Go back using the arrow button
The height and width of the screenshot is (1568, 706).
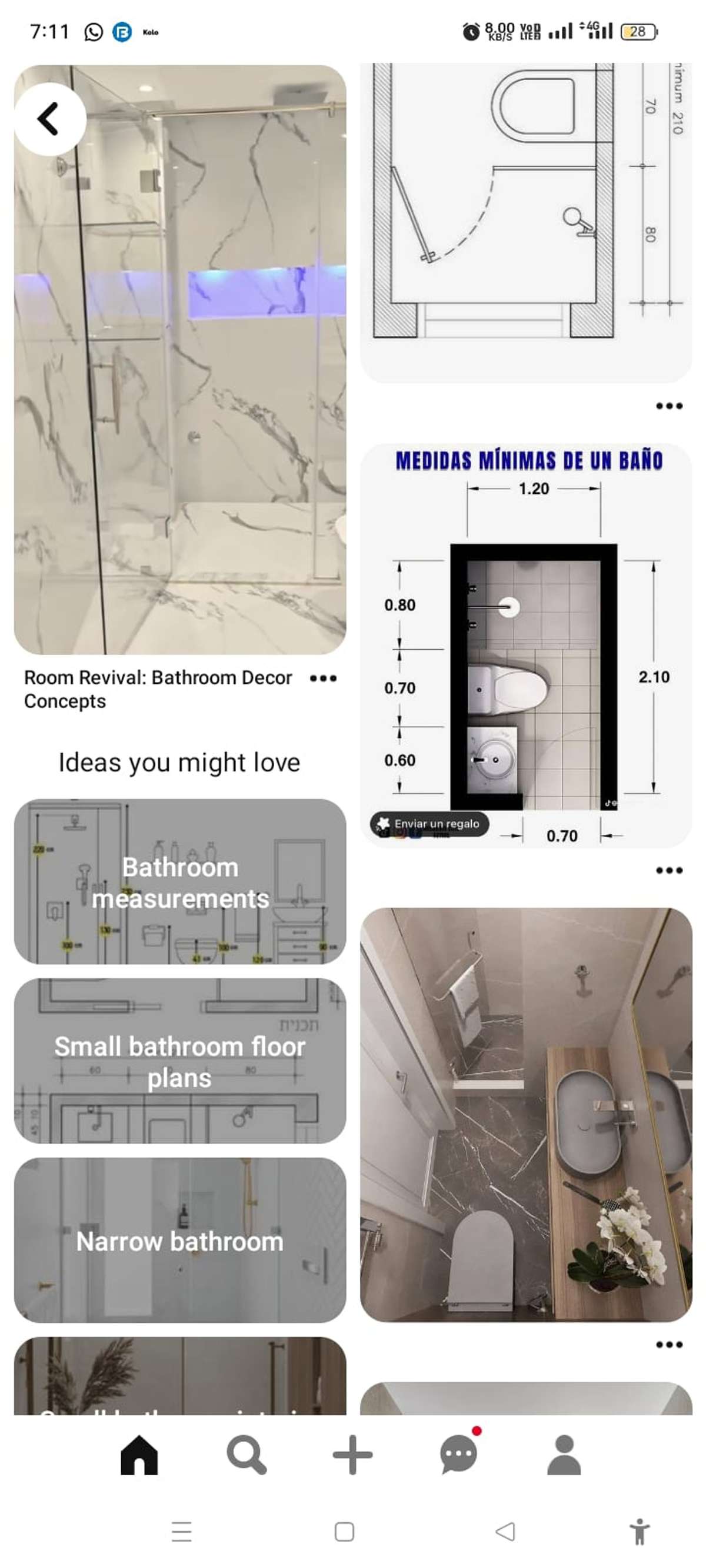tap(49, 119)
